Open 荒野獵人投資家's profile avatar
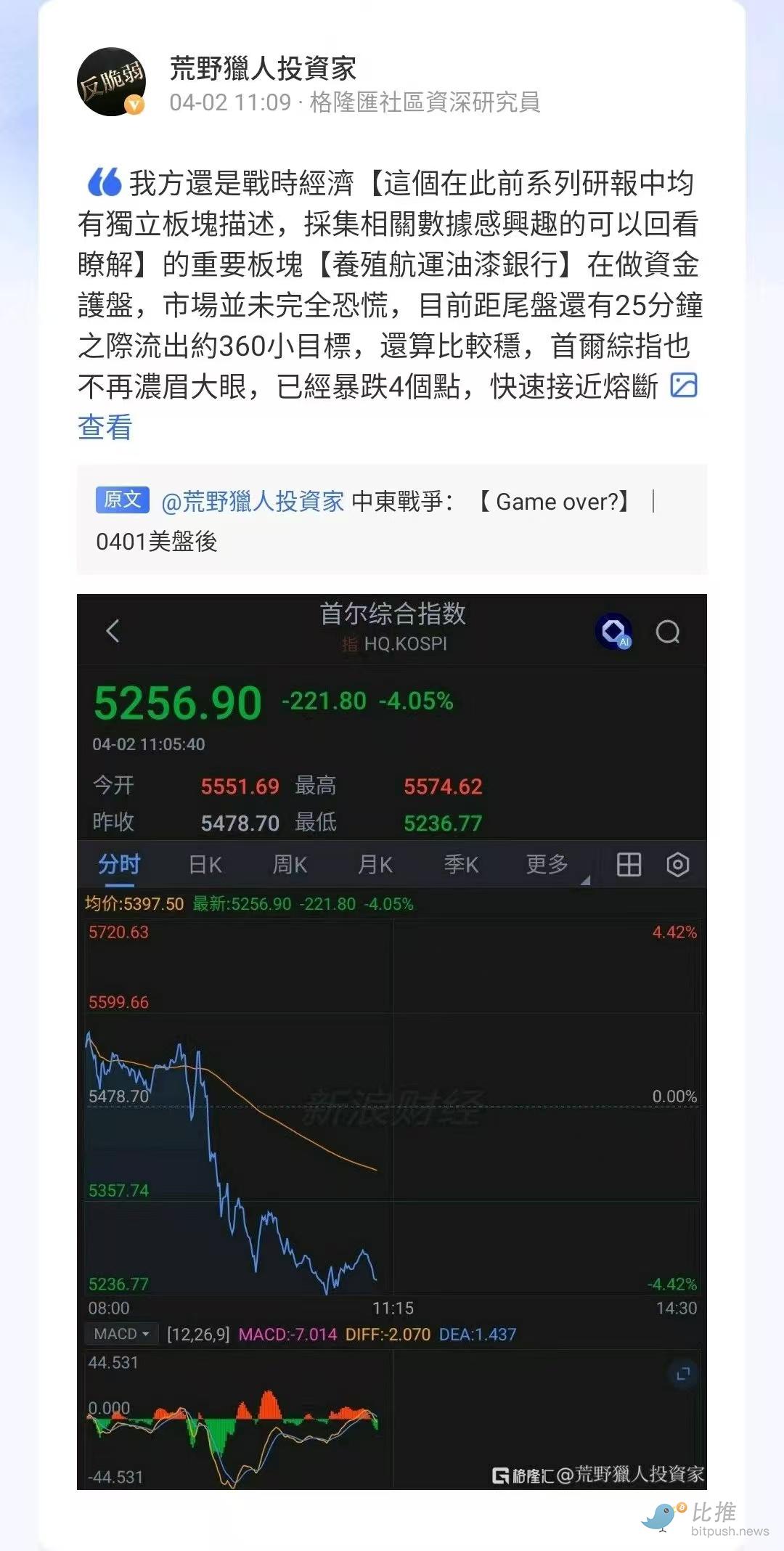 pyautogui.click(x=111, y=83)
